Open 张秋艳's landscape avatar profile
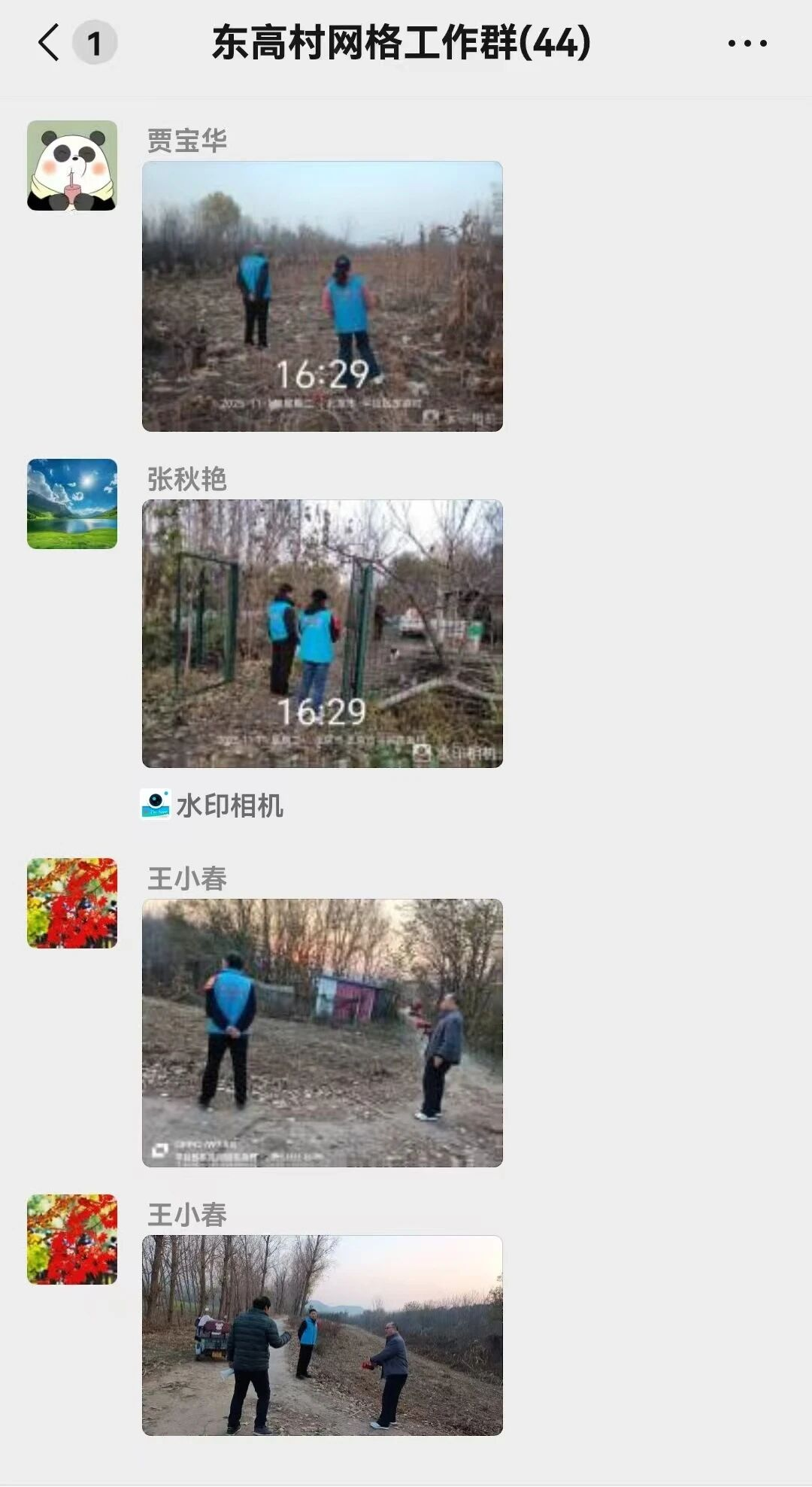Viewport: 812px width, 1487px height. [72, 504]
